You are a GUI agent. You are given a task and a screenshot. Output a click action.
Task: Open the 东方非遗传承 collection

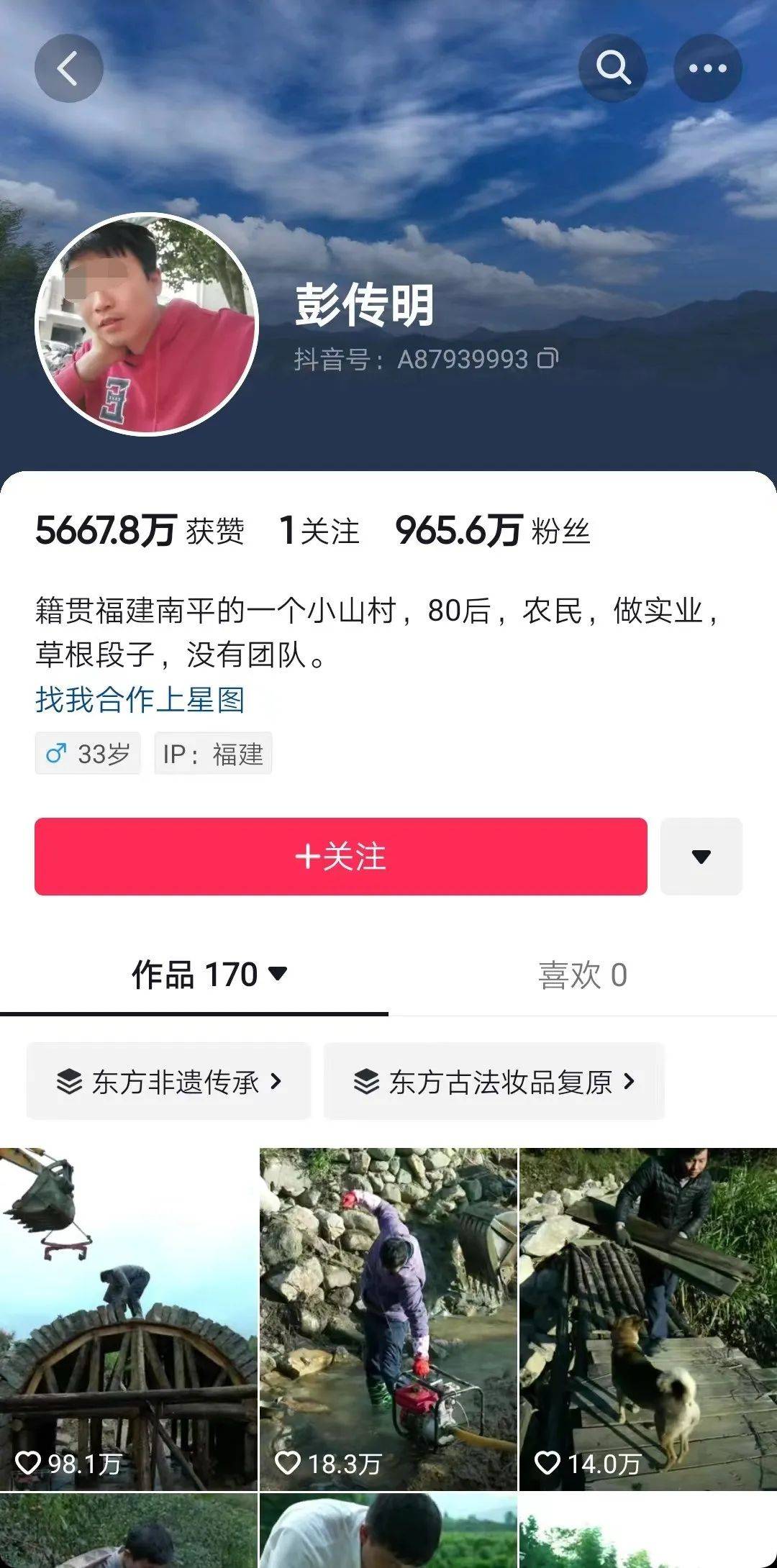[169, 1081]
